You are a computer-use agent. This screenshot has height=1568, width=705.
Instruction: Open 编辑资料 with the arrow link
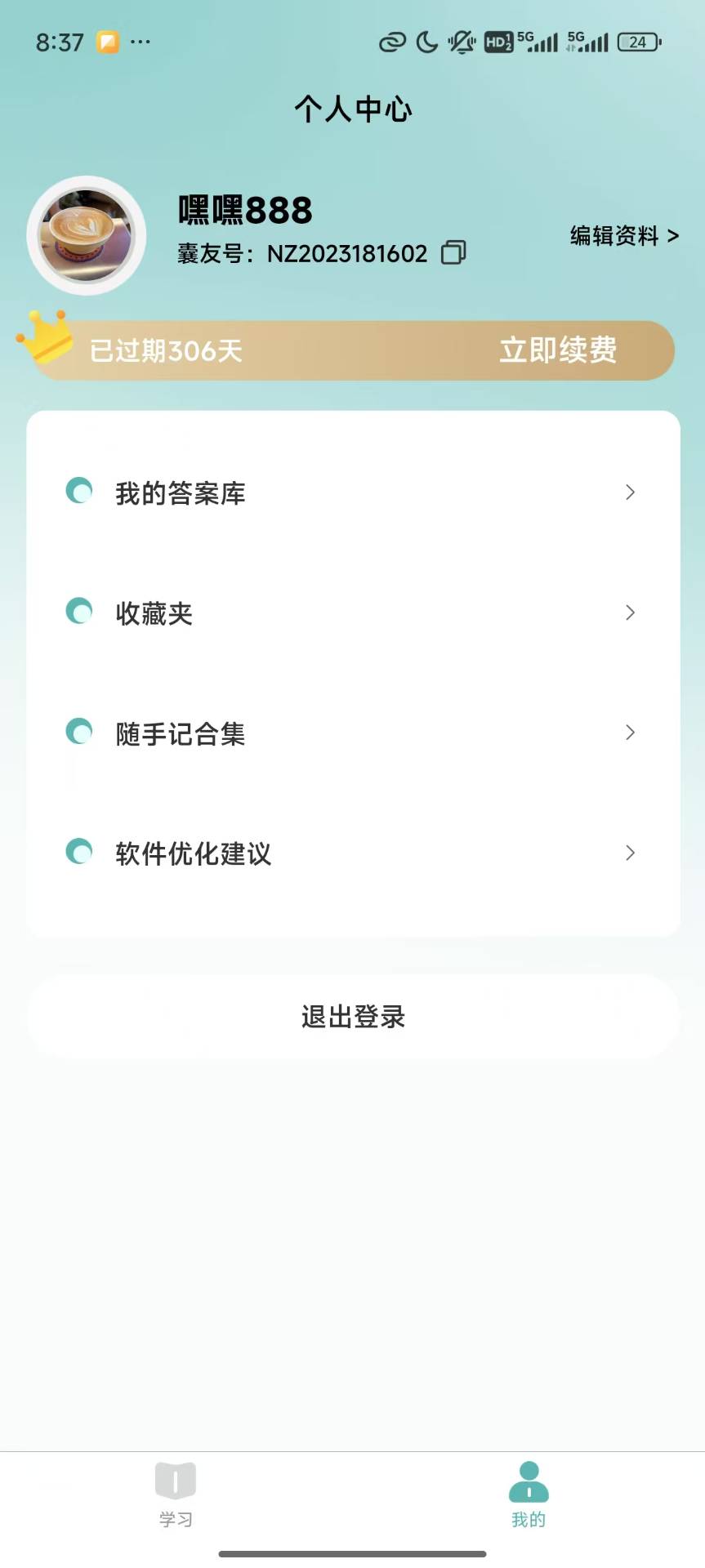coord(623,236)
